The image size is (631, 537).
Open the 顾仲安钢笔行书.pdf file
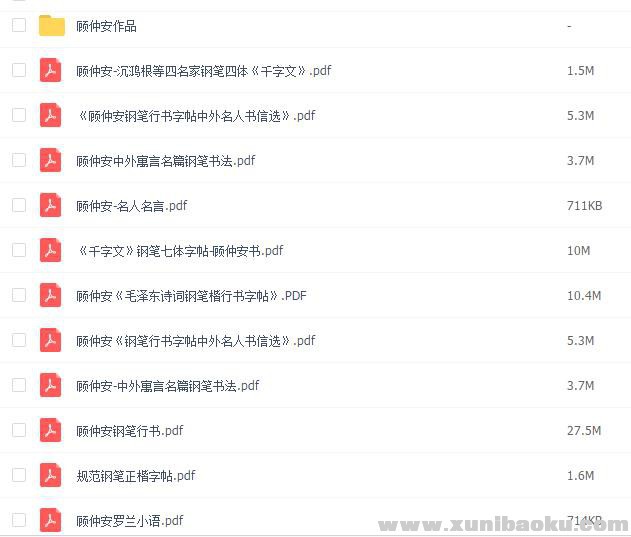click(x=130, y=431)
